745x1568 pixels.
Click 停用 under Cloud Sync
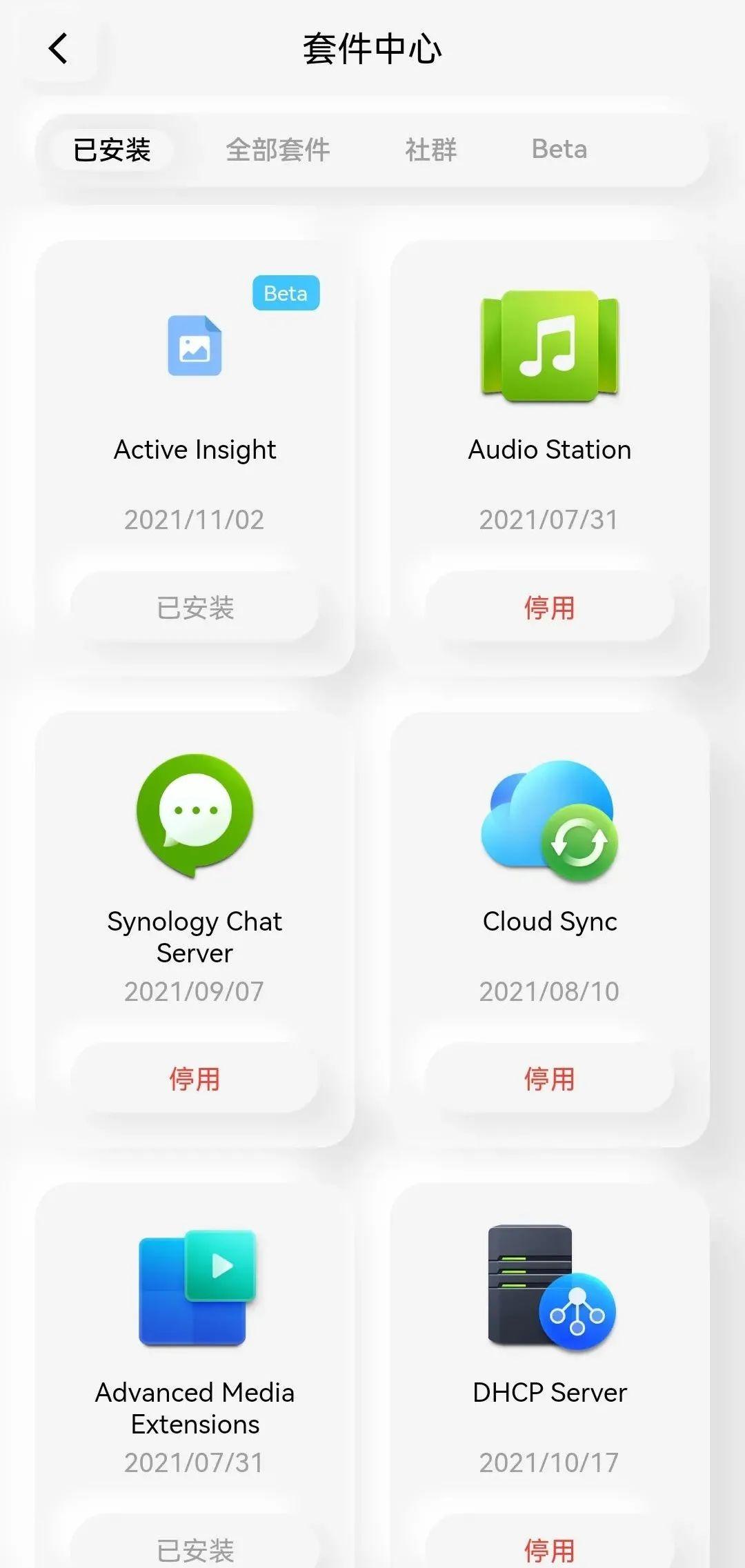(548, 1078)
